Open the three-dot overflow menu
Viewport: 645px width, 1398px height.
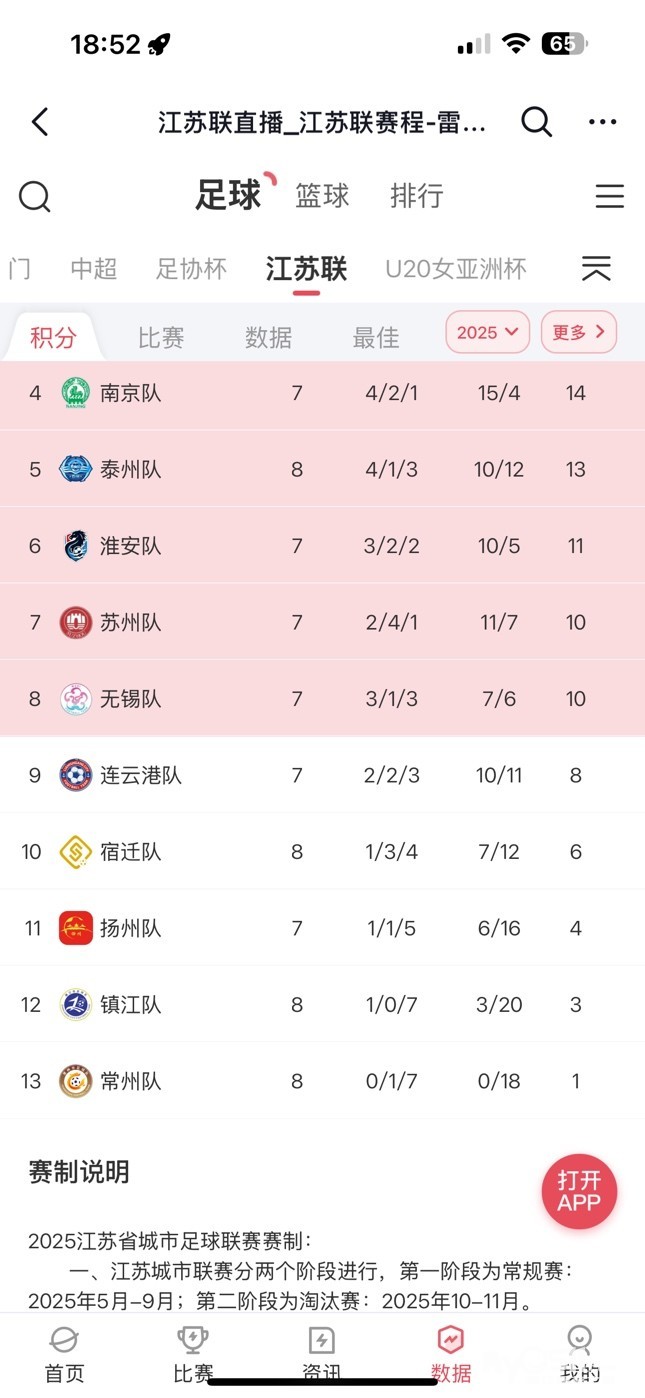[x=602, y=122]
